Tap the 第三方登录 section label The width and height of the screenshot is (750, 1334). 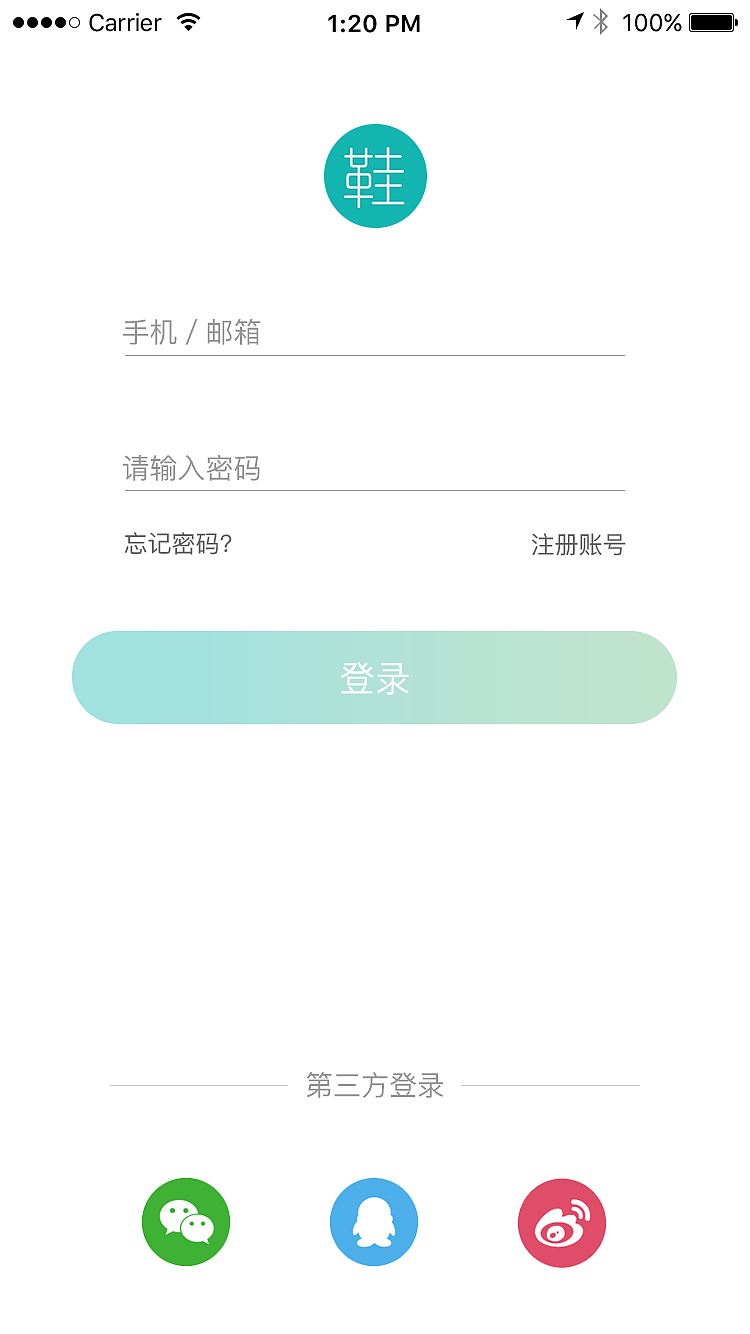click(x=374, y=1086)
